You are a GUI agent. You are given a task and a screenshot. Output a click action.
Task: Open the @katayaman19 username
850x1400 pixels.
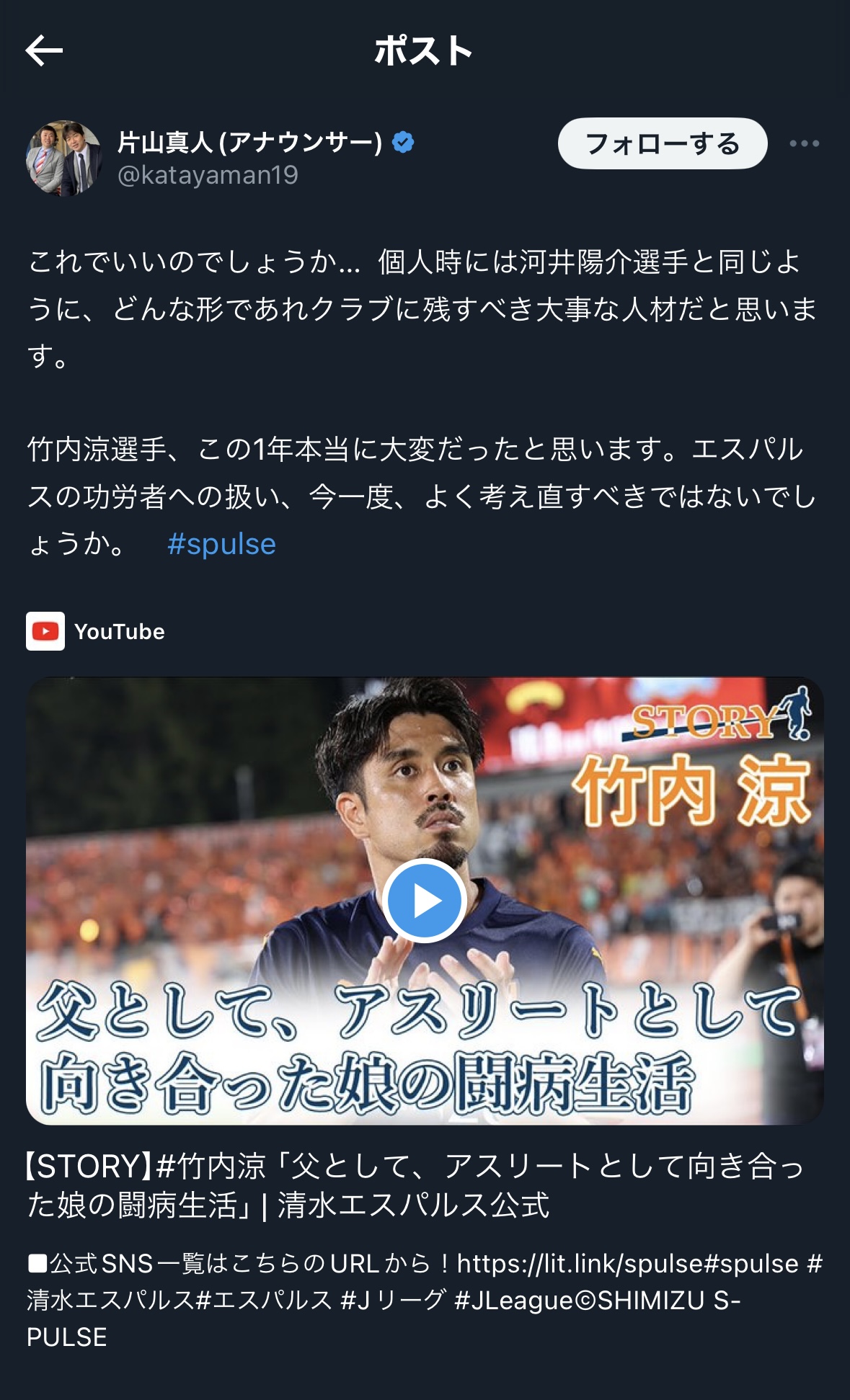(x=208, y=175)
